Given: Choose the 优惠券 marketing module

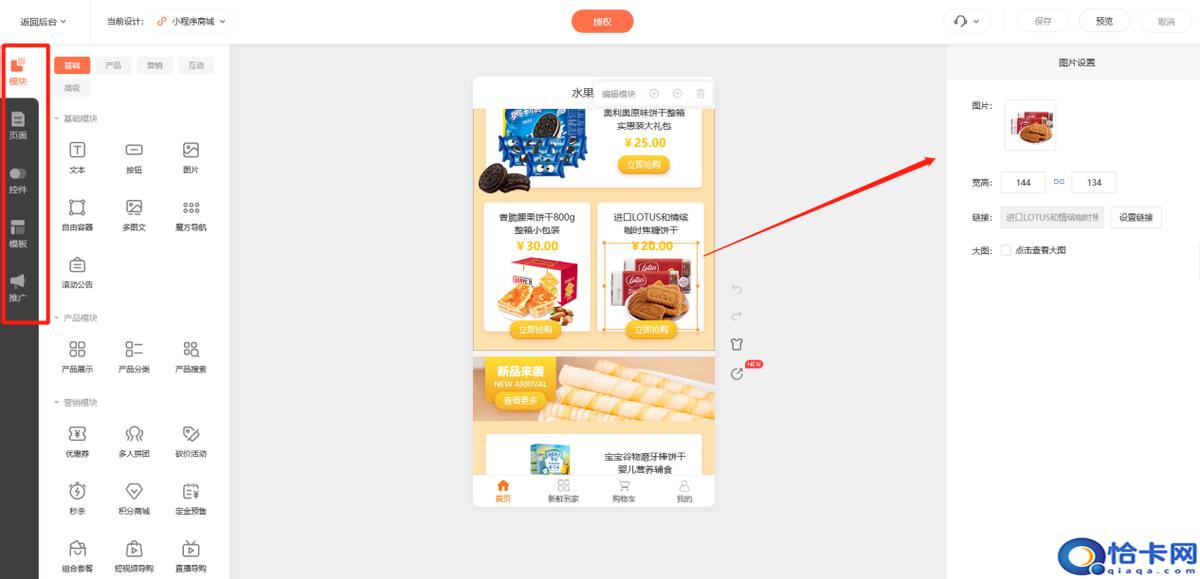Looking at the screenshot, I should coord(77,441).
